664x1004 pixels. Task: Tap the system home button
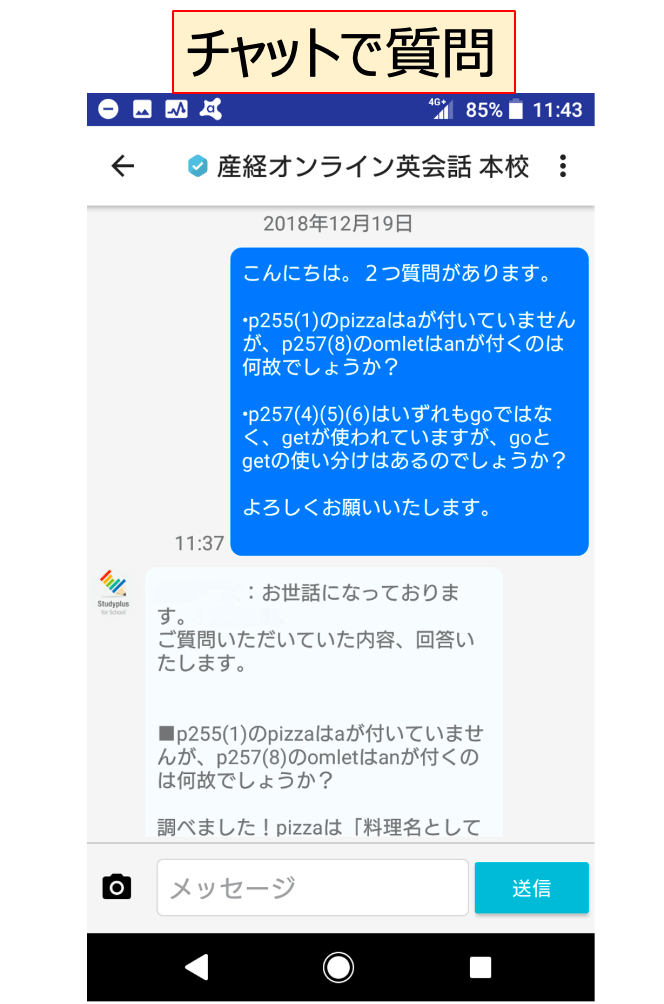pyautogui.click(x=339, y=967)
